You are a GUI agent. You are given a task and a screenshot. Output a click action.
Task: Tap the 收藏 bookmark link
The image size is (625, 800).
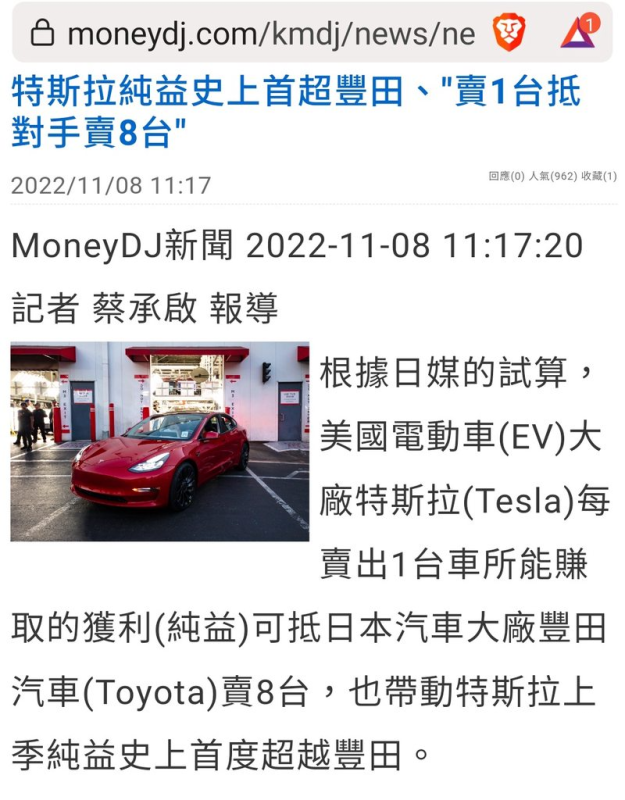click(599, 176)
